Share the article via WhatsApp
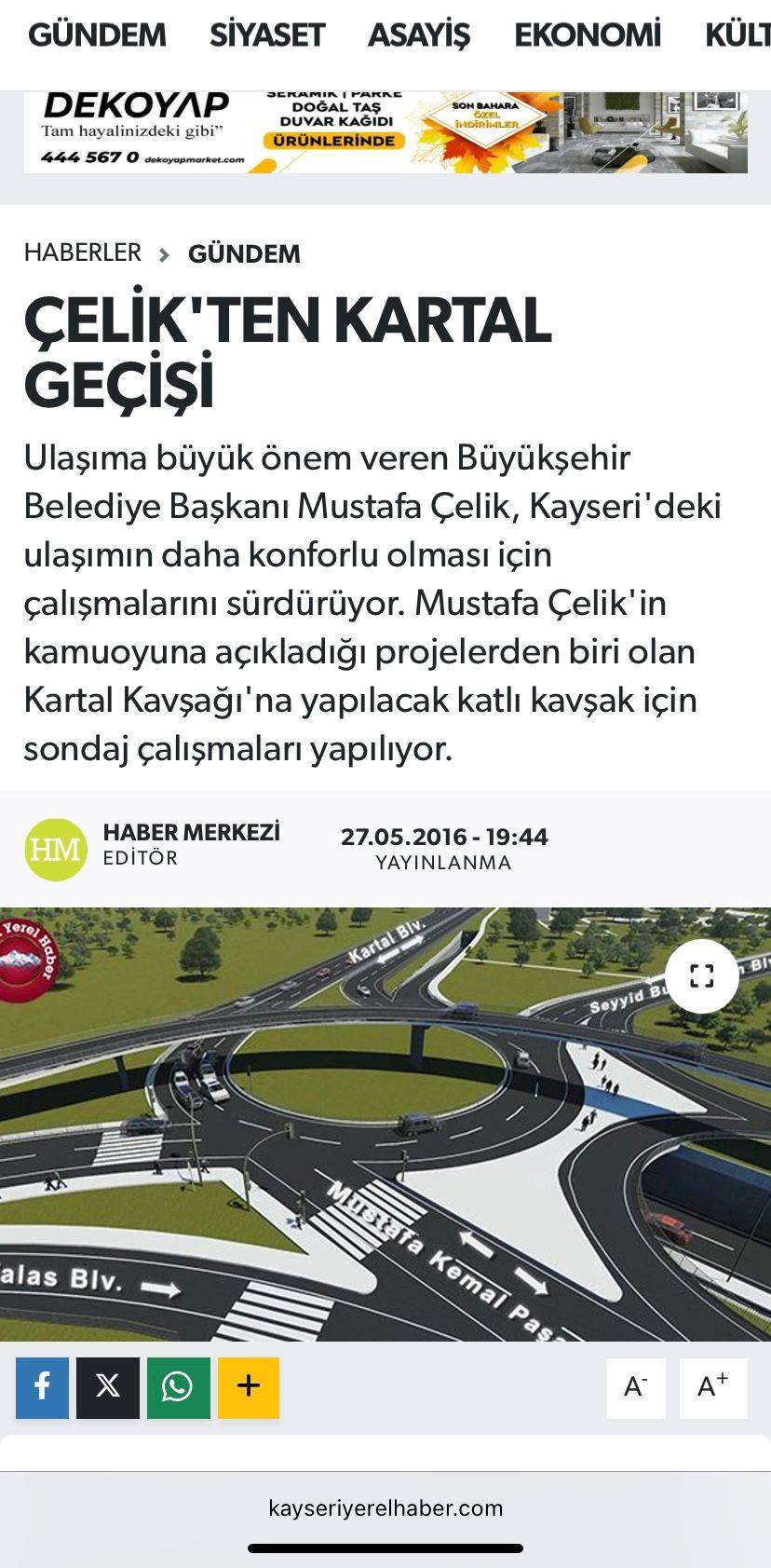The width and height of the screenshot is (771, 1568). point(178,1387)
